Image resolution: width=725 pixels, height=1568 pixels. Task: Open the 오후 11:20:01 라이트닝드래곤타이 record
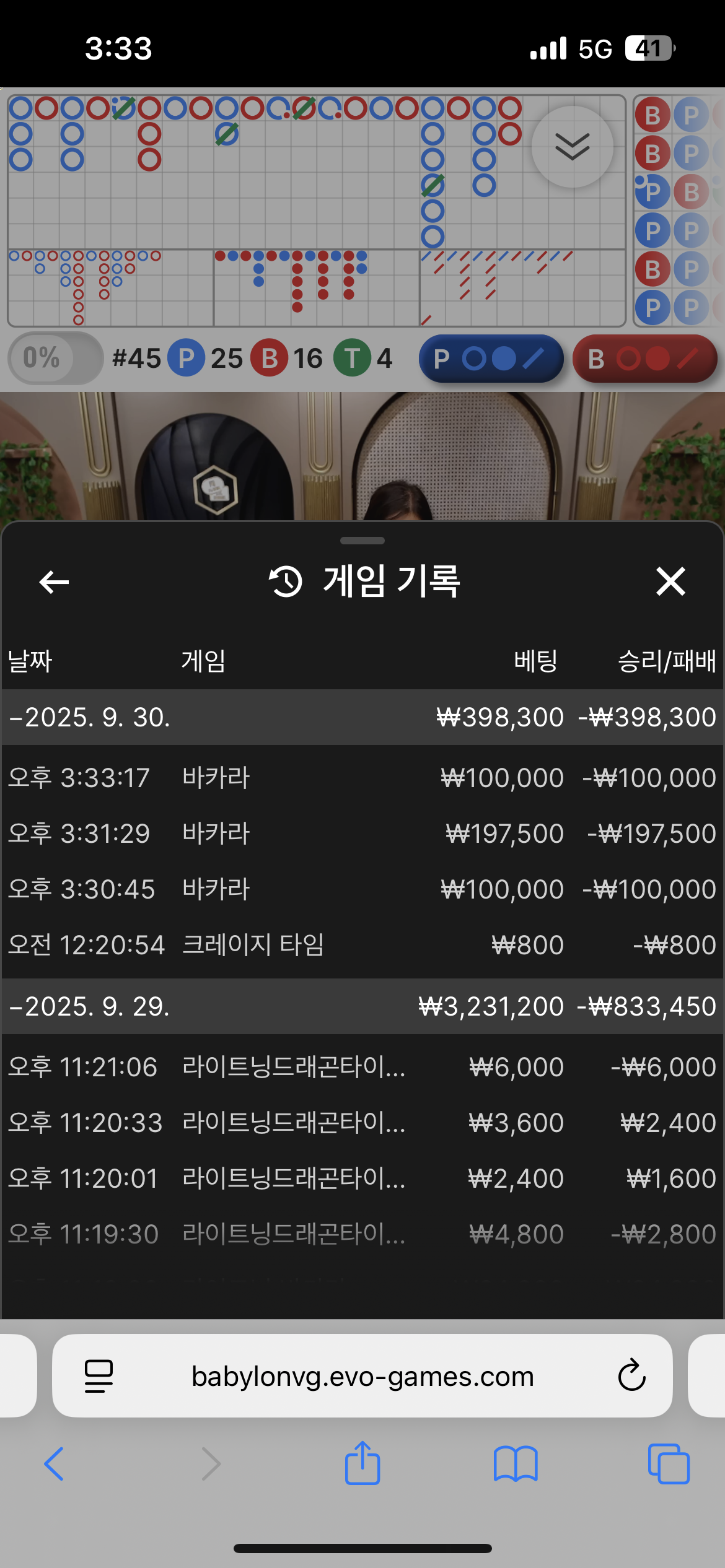click(x=362, y=1178)
